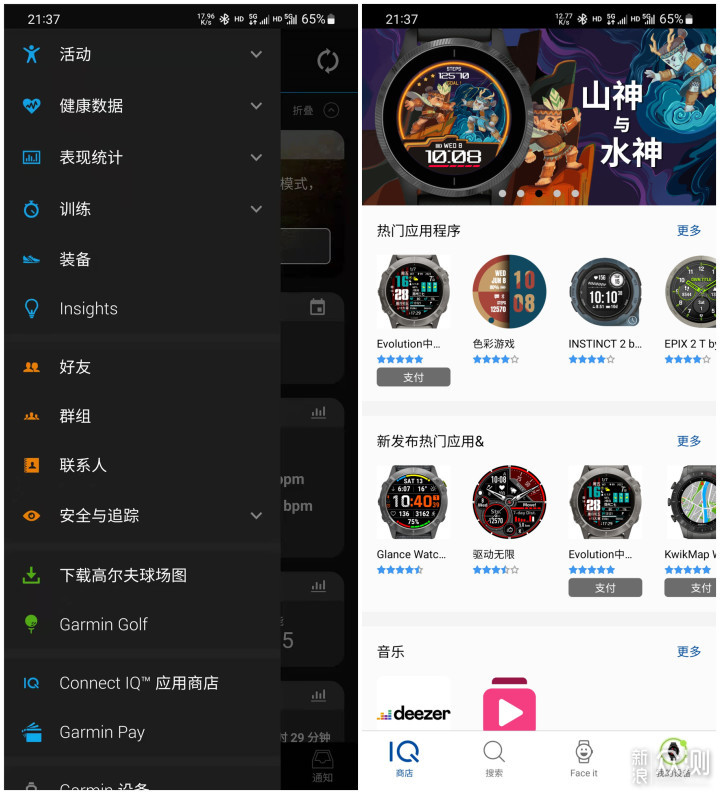This screenshot has height=794, width=720.
Task: Expand the 健康数据 section
Action: 140,105
